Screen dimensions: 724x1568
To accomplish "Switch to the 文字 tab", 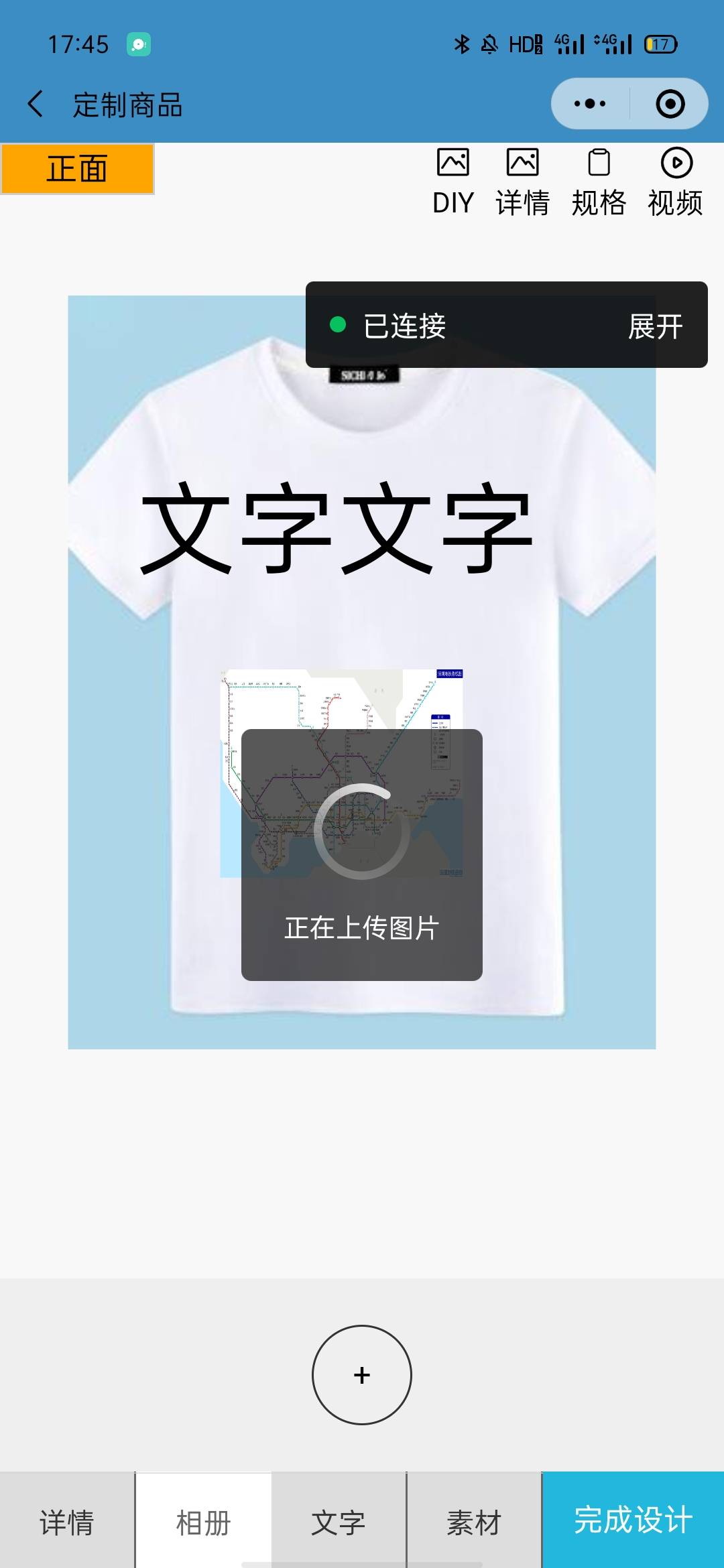I will point(339,1522).
